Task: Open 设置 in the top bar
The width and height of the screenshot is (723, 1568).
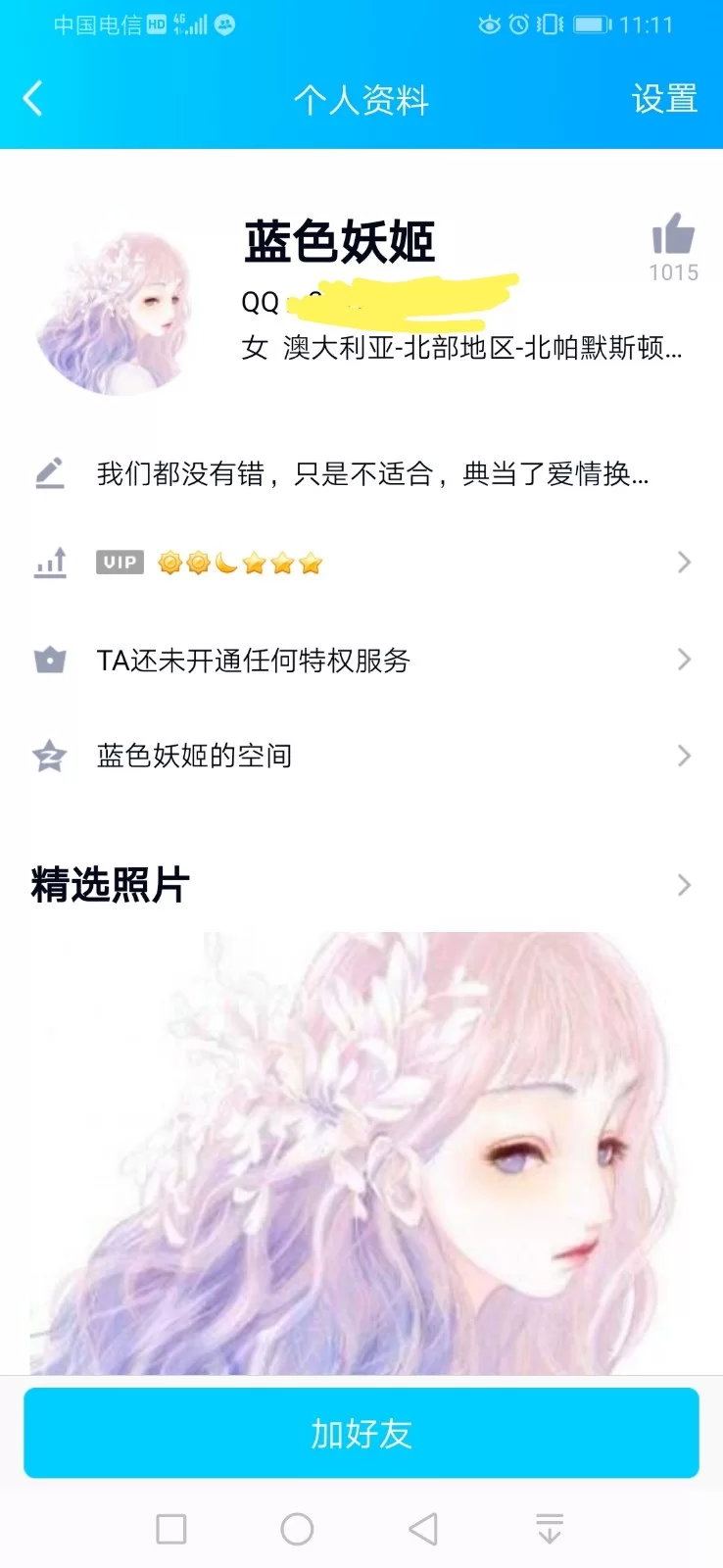Action: tap(663, 99)
